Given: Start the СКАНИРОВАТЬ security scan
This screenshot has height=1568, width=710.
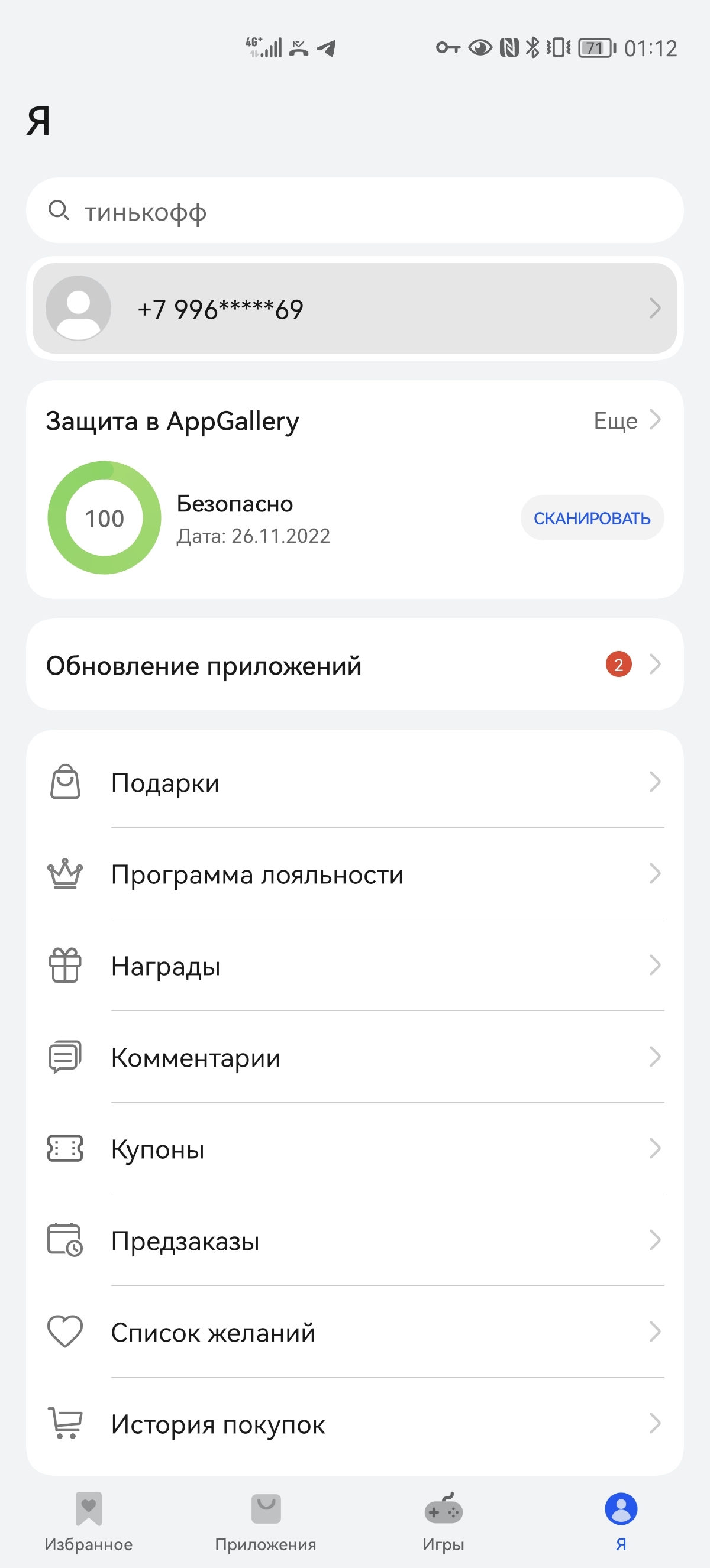Looking at the screenshot, I should [x=591, y=518].
